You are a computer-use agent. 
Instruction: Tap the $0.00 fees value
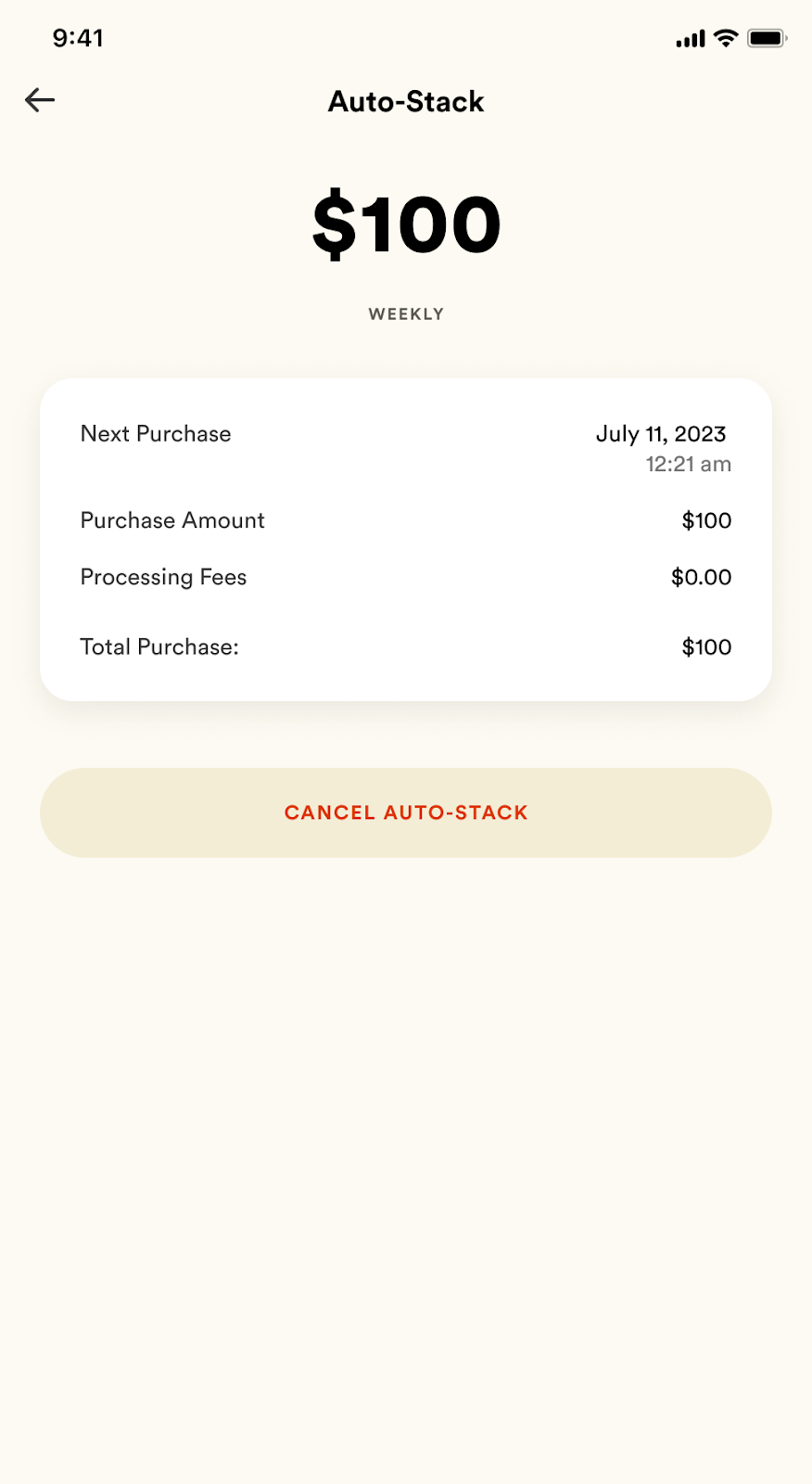701,577
